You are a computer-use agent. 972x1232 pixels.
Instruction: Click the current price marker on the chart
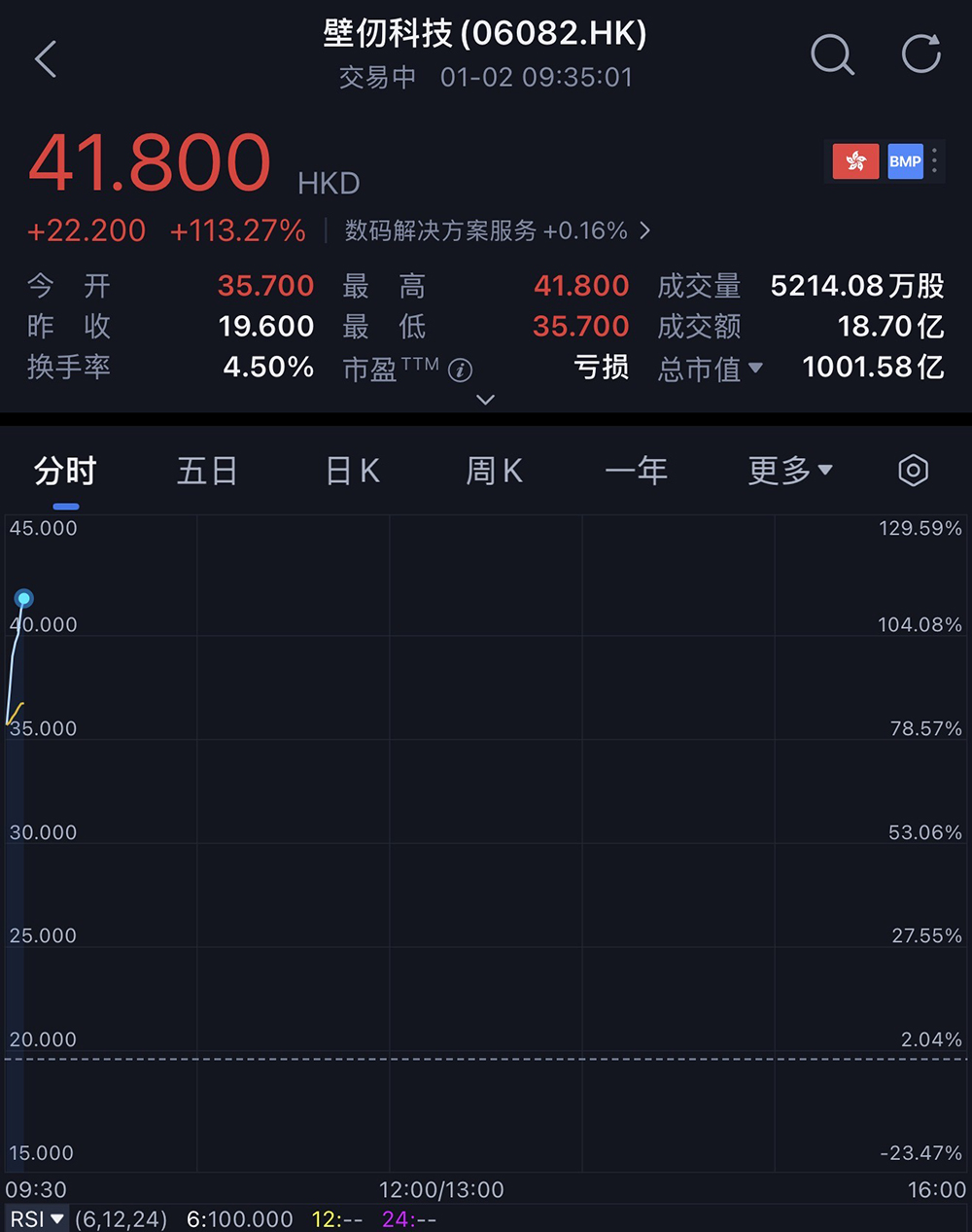(22, 599)
